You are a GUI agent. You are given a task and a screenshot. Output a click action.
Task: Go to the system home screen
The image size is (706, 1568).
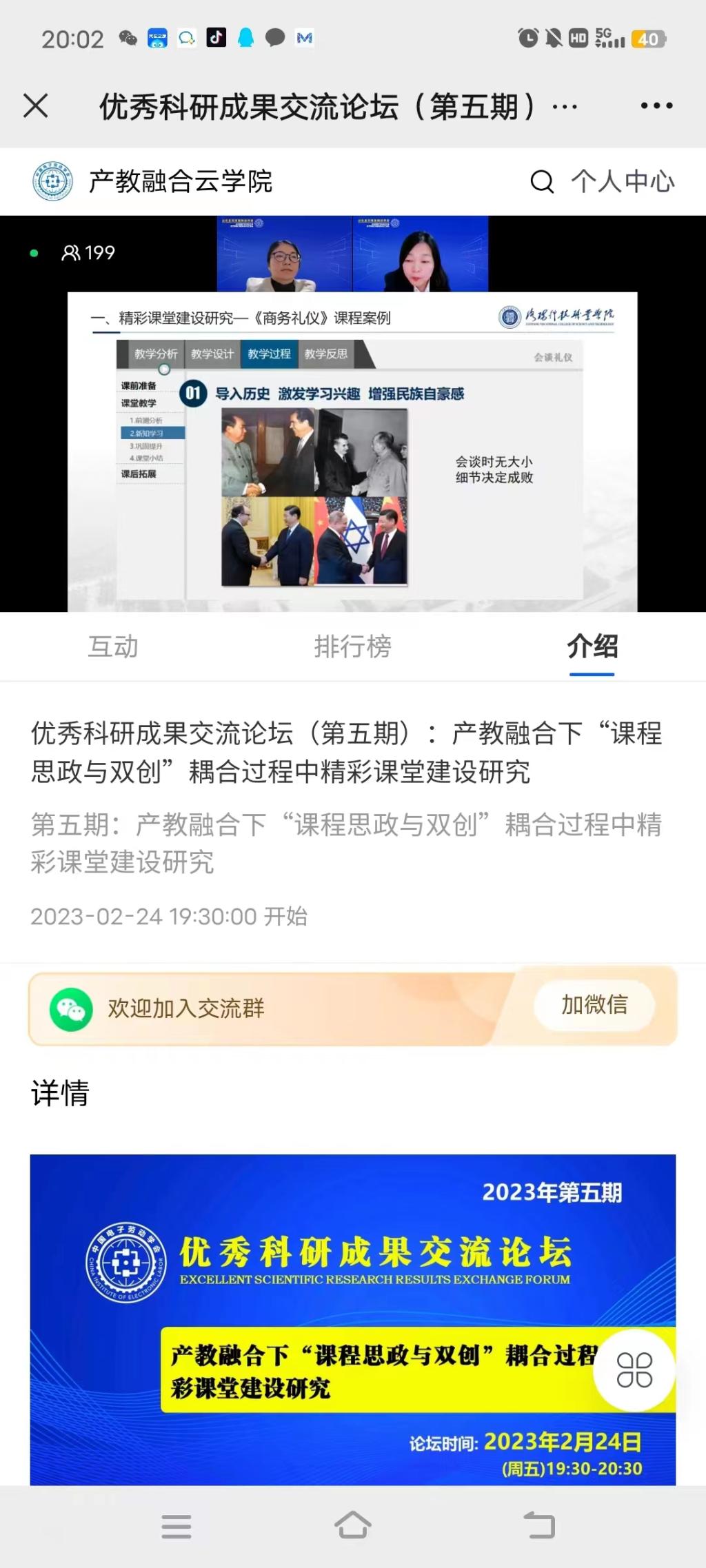(352, 1526)
